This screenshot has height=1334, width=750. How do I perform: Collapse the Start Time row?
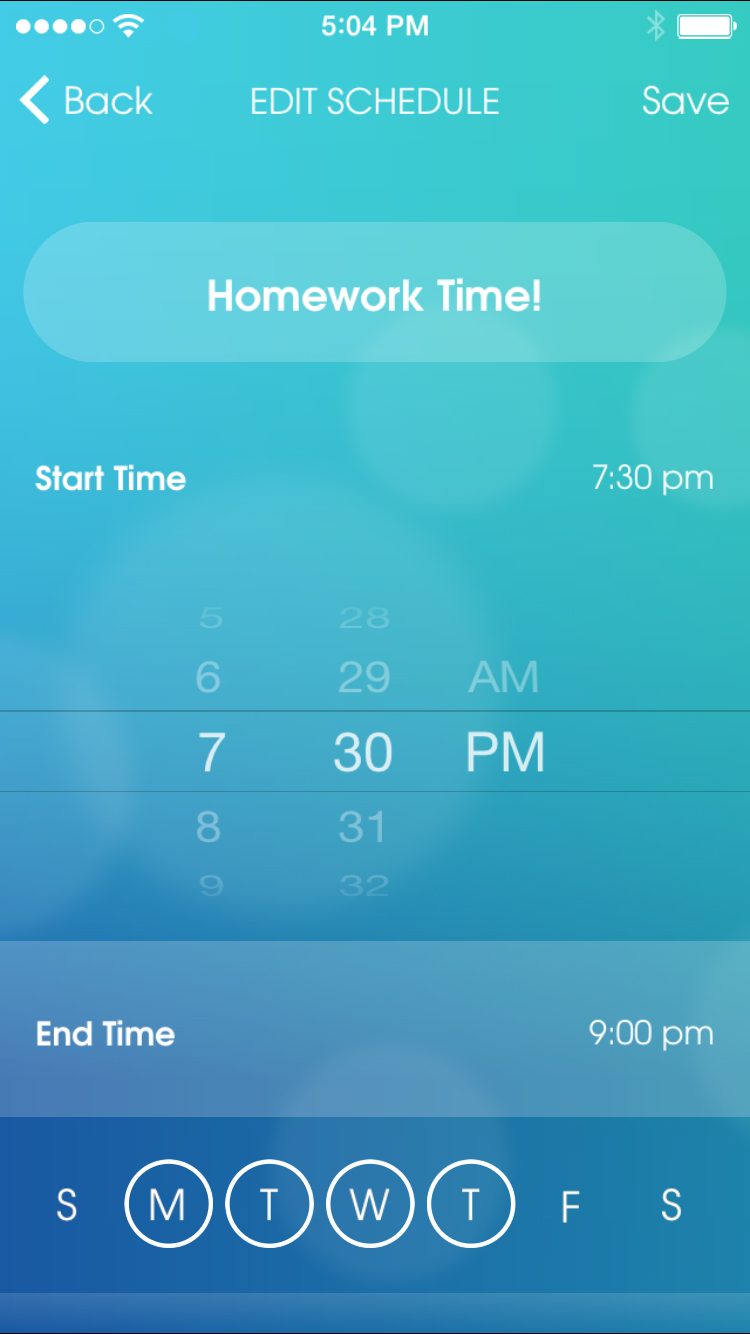375,478
